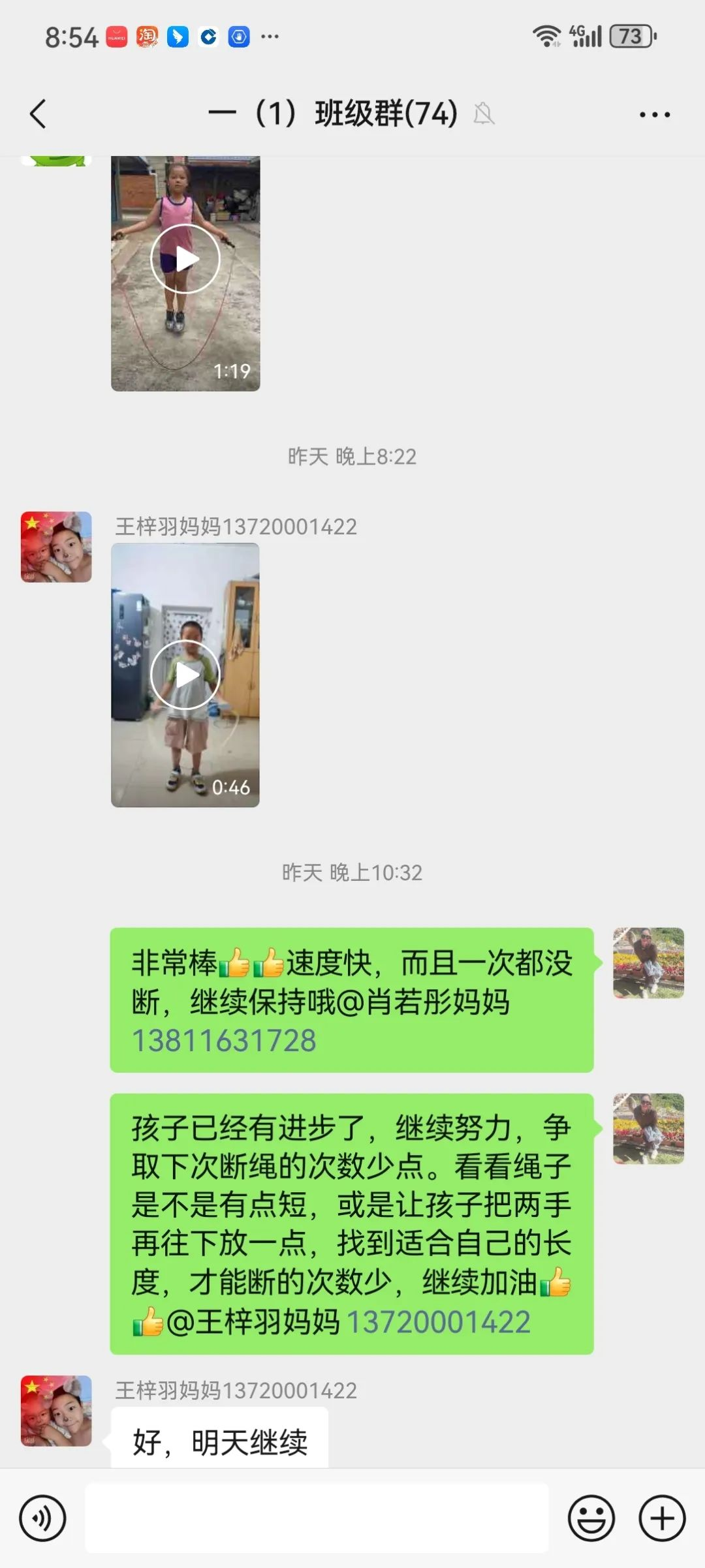Viewport: 705px width, 1568px height.
Task: Focus the message text field
Action: point(317,1518)
